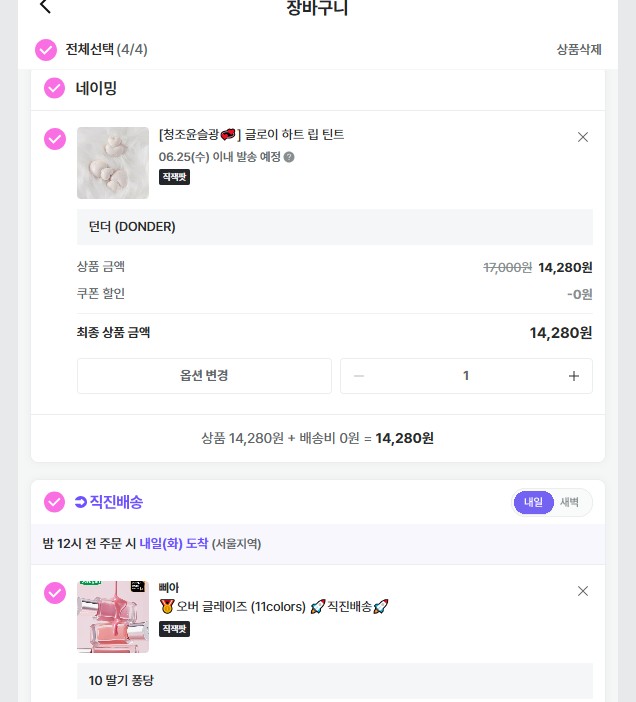This screenshot has height=702, width=636.
Task: Toggle the 전체선택 checkbox
Action: (46, 50)
